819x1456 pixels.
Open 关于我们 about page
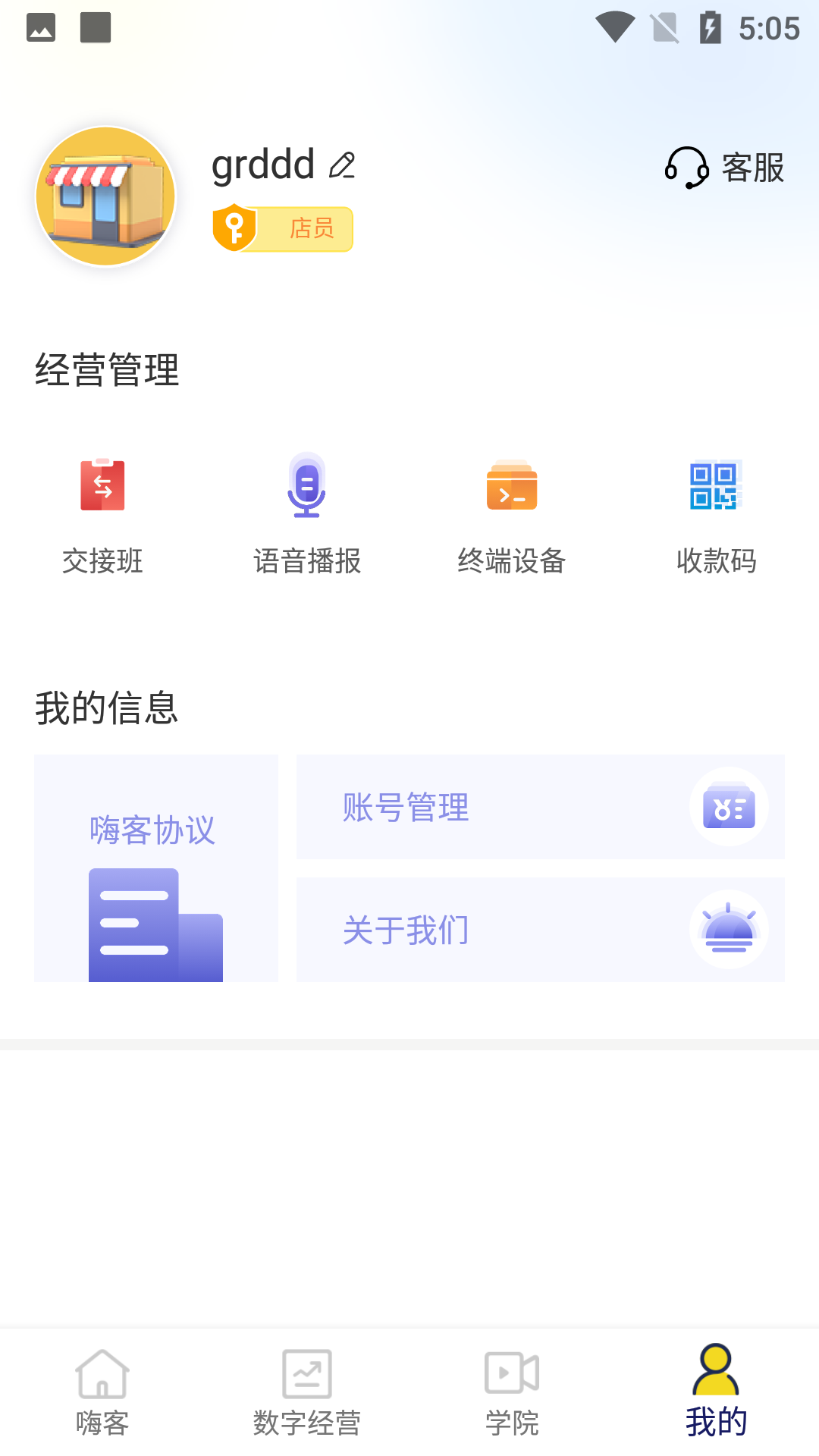coord(540,929)
